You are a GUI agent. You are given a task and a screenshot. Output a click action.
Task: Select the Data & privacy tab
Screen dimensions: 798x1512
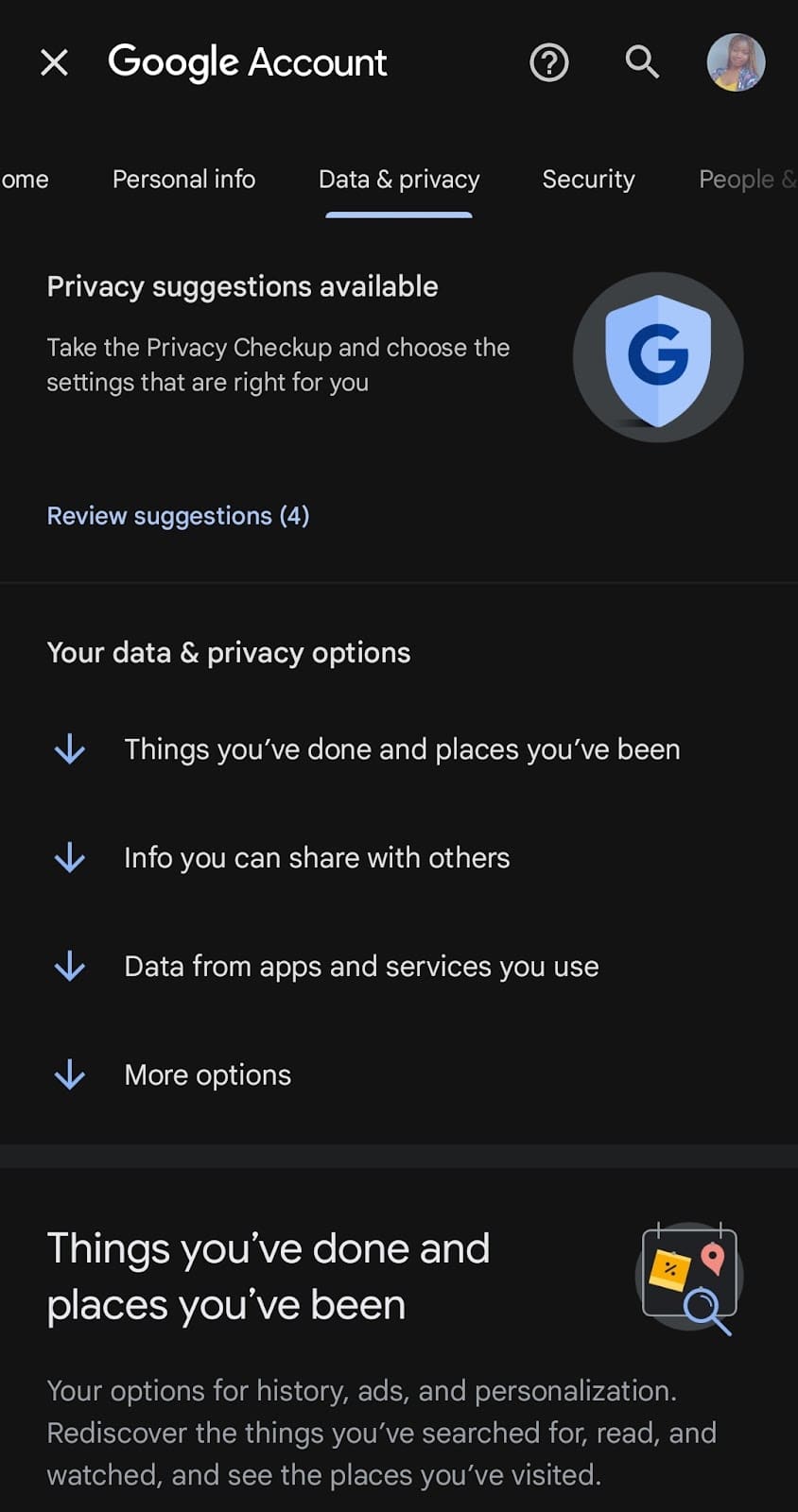point(399,180)
